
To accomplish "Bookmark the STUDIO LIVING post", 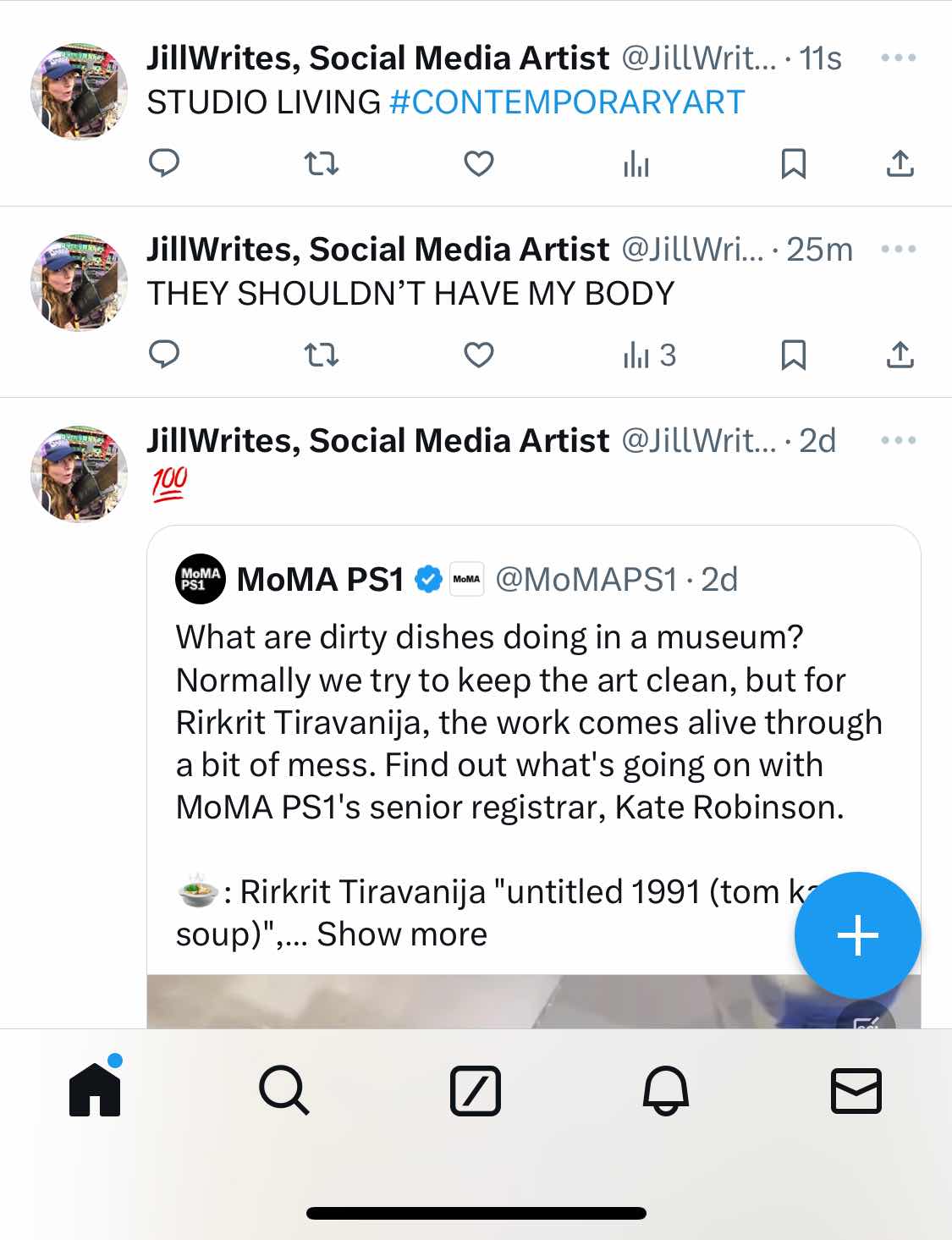I will tap(793, 163).
